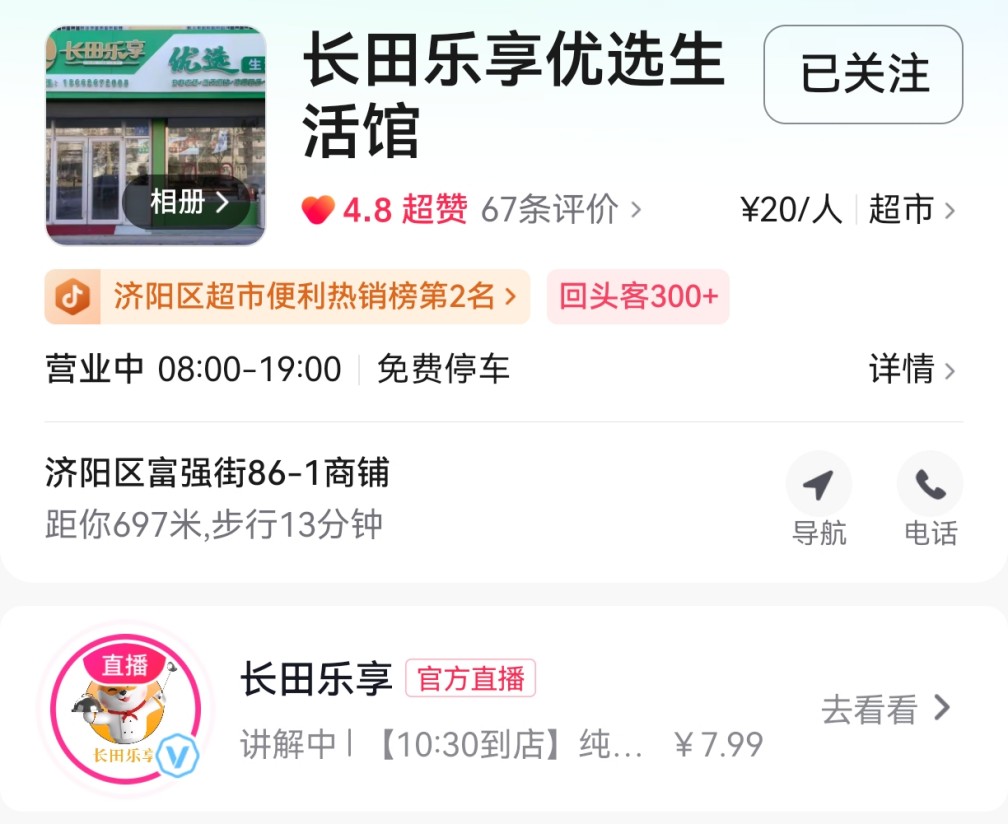Viewport: 1008px width, 824px height.
Task: Open the store 相册 photo album
Action: coord(189,203)
